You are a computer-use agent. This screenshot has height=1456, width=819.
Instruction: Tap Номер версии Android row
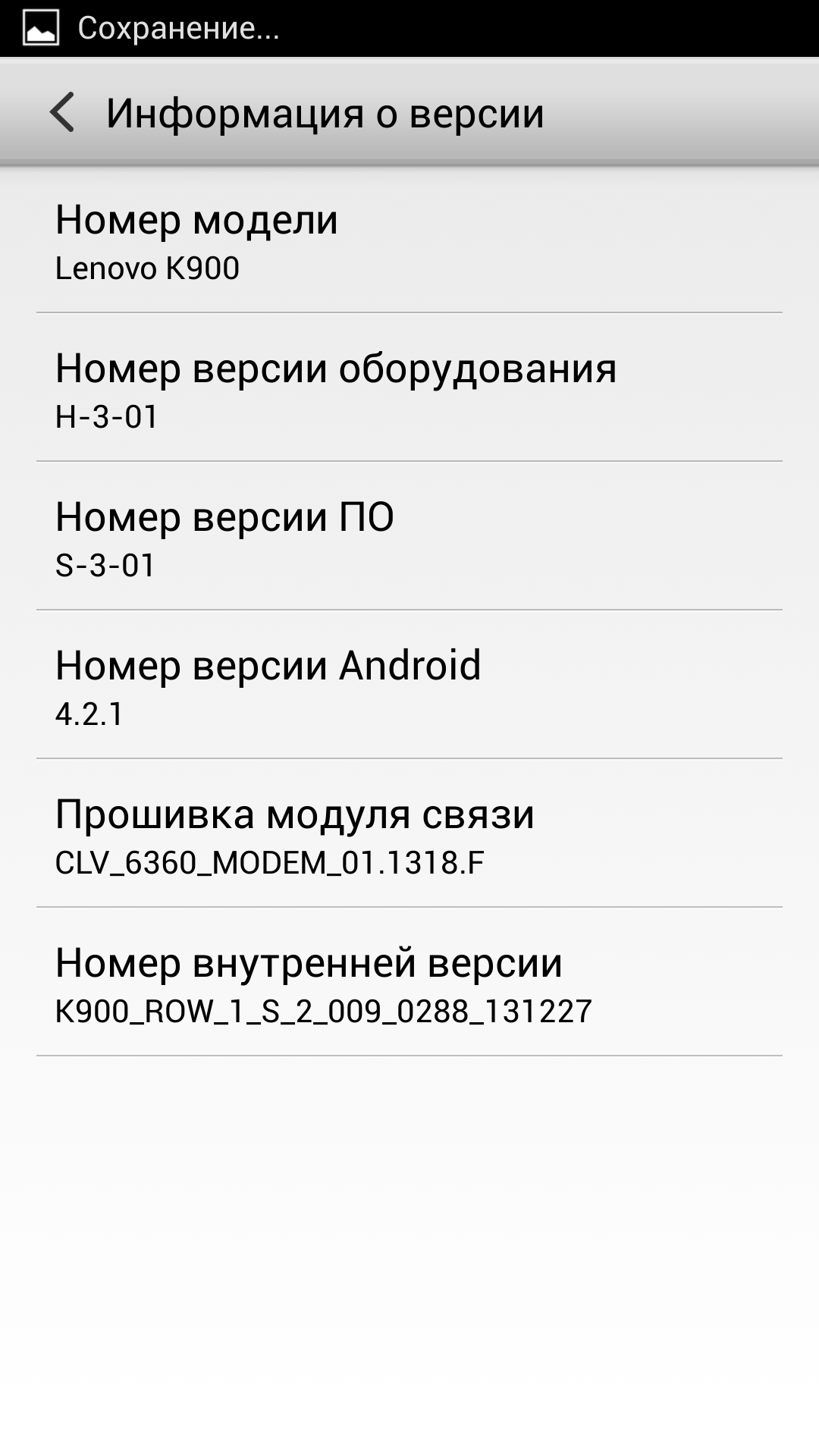[409, 685]
